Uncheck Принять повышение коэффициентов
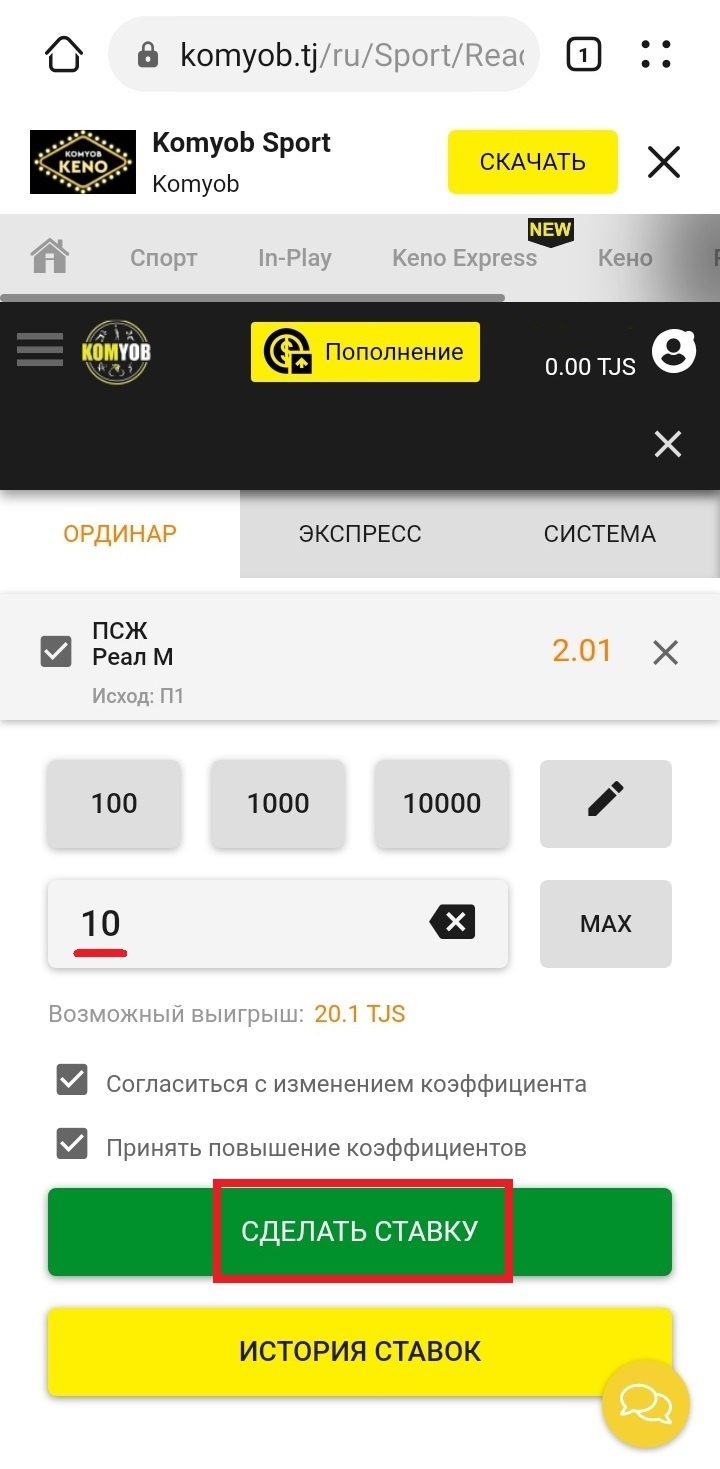The height and width of the screenshot is (1469, 720). pyautogui.click(x=72, y=1145)
